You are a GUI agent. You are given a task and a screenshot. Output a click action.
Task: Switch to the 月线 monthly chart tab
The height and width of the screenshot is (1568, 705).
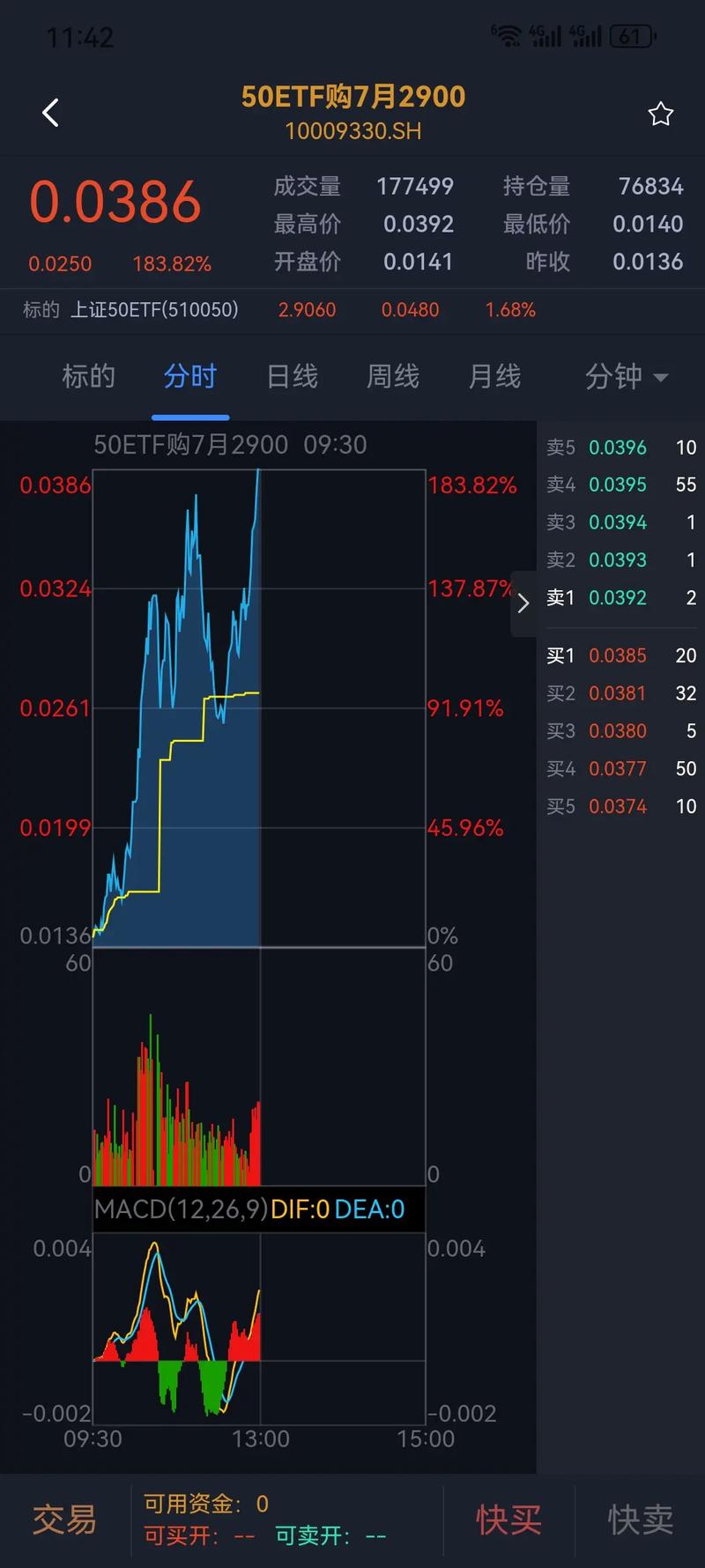(494, 376)
